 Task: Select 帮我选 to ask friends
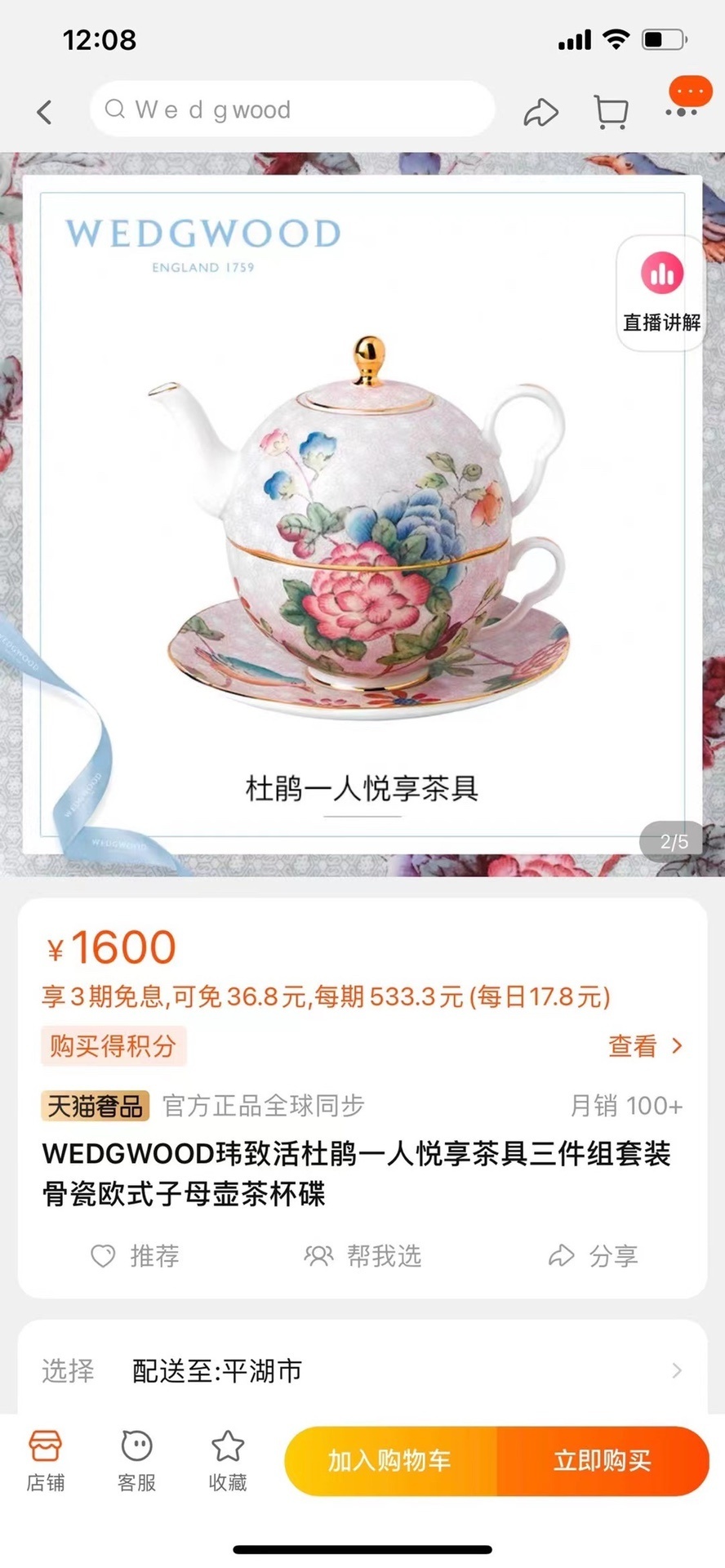[x=362, y=1255]
